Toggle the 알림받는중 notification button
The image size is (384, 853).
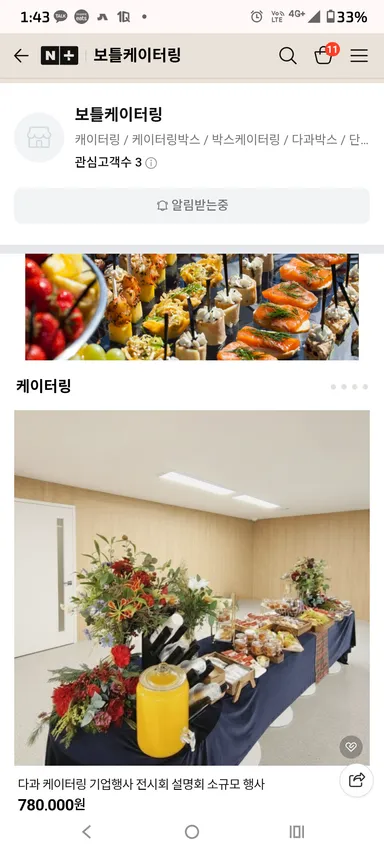[192, 206]
